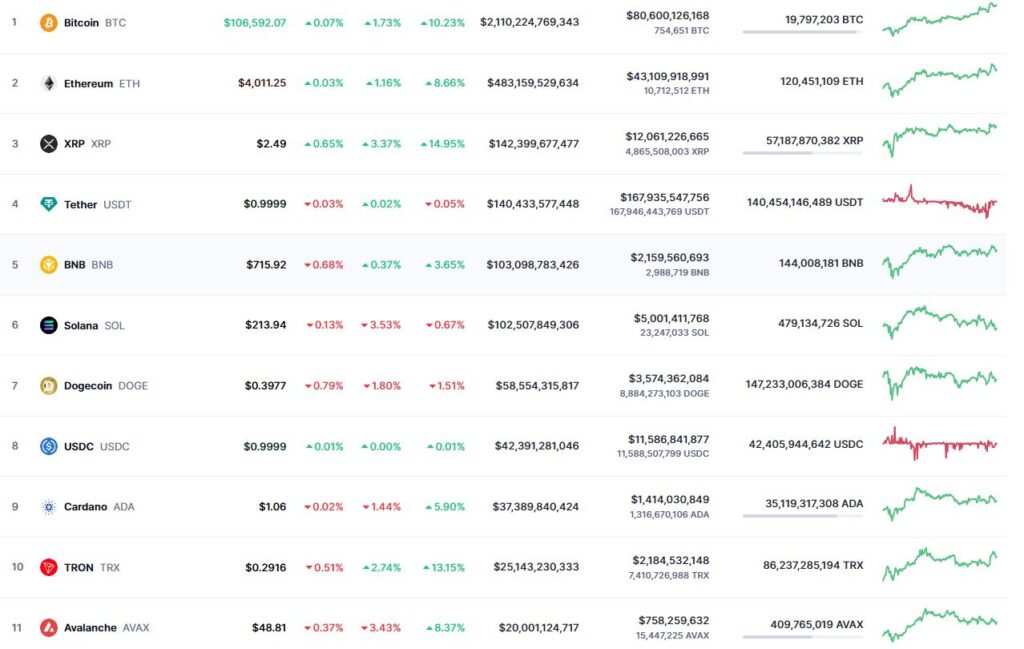Open the Avalanche AVAX row
The width and height of the screenshot is (1024, 649).
[90, 628]
